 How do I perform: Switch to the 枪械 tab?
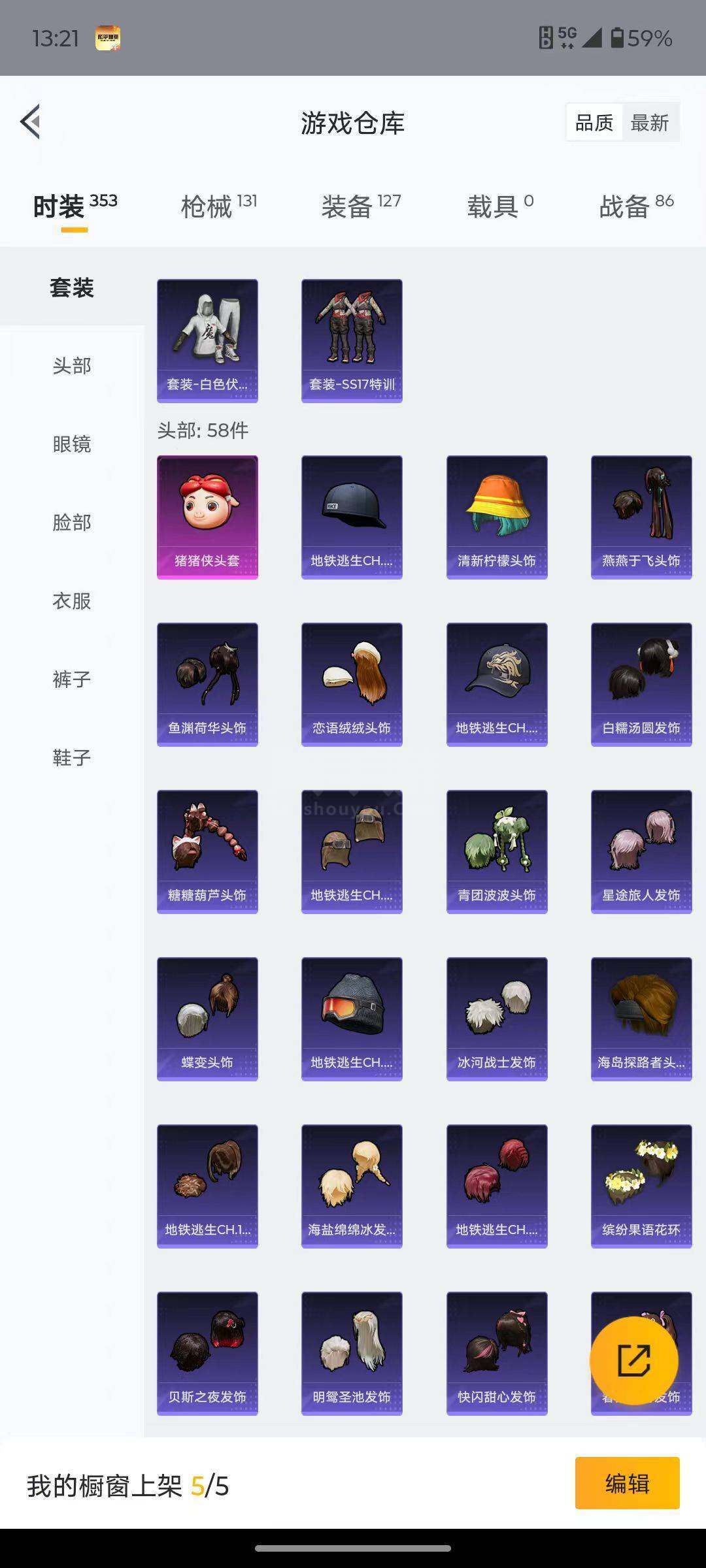[x=218, y=206]
